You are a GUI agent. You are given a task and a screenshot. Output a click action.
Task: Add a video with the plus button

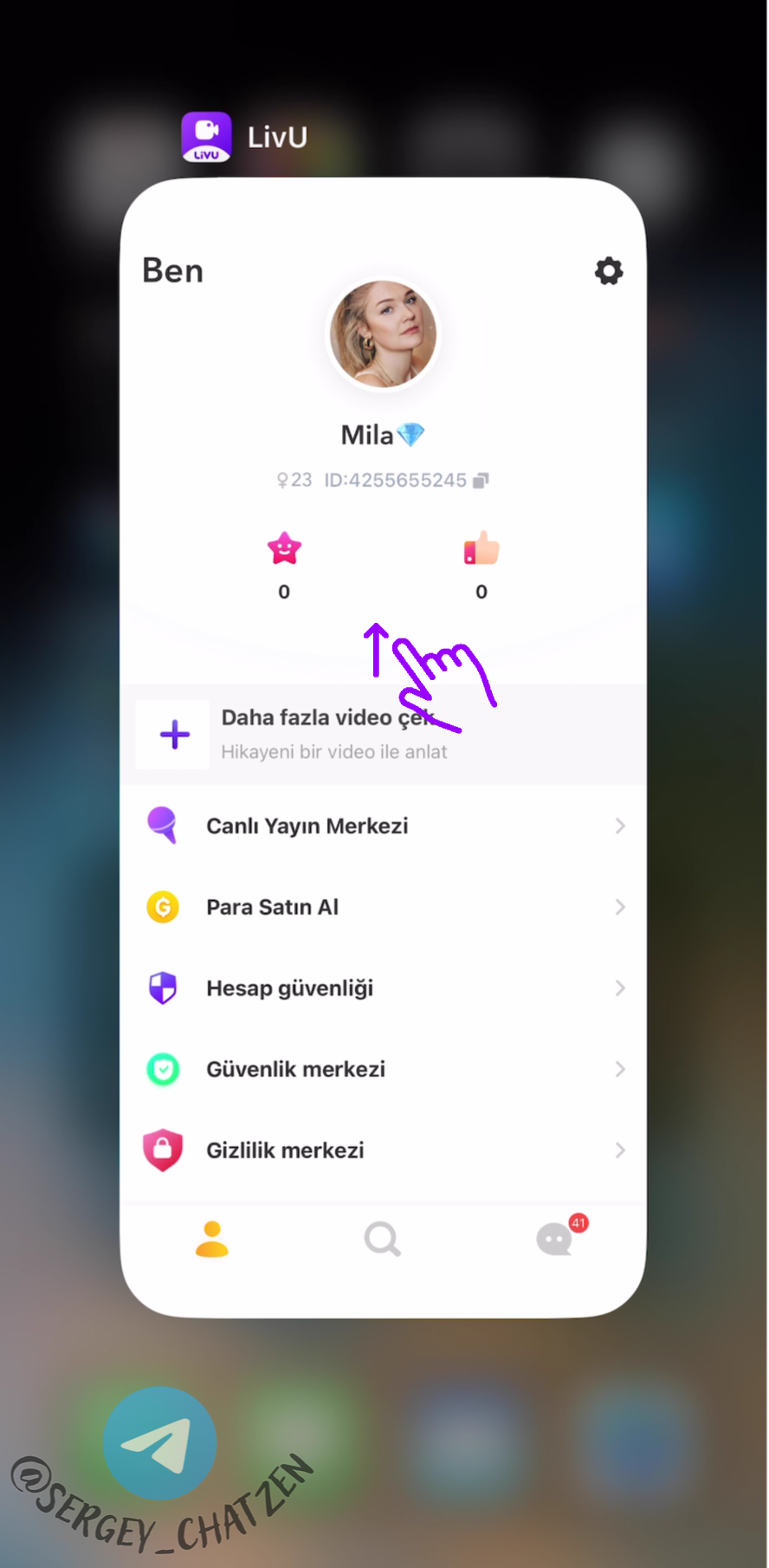point(174,735)
